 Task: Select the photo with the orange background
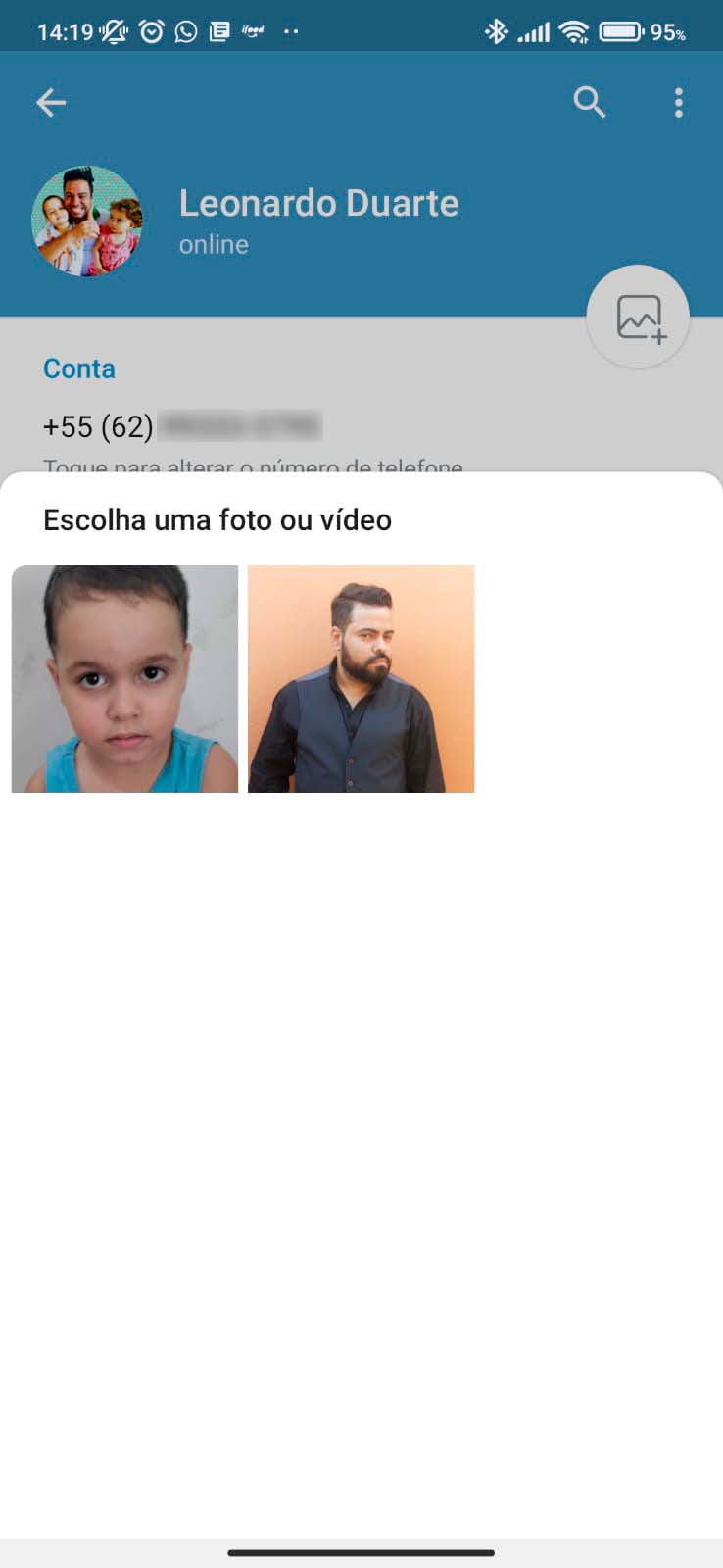point(361,678)
